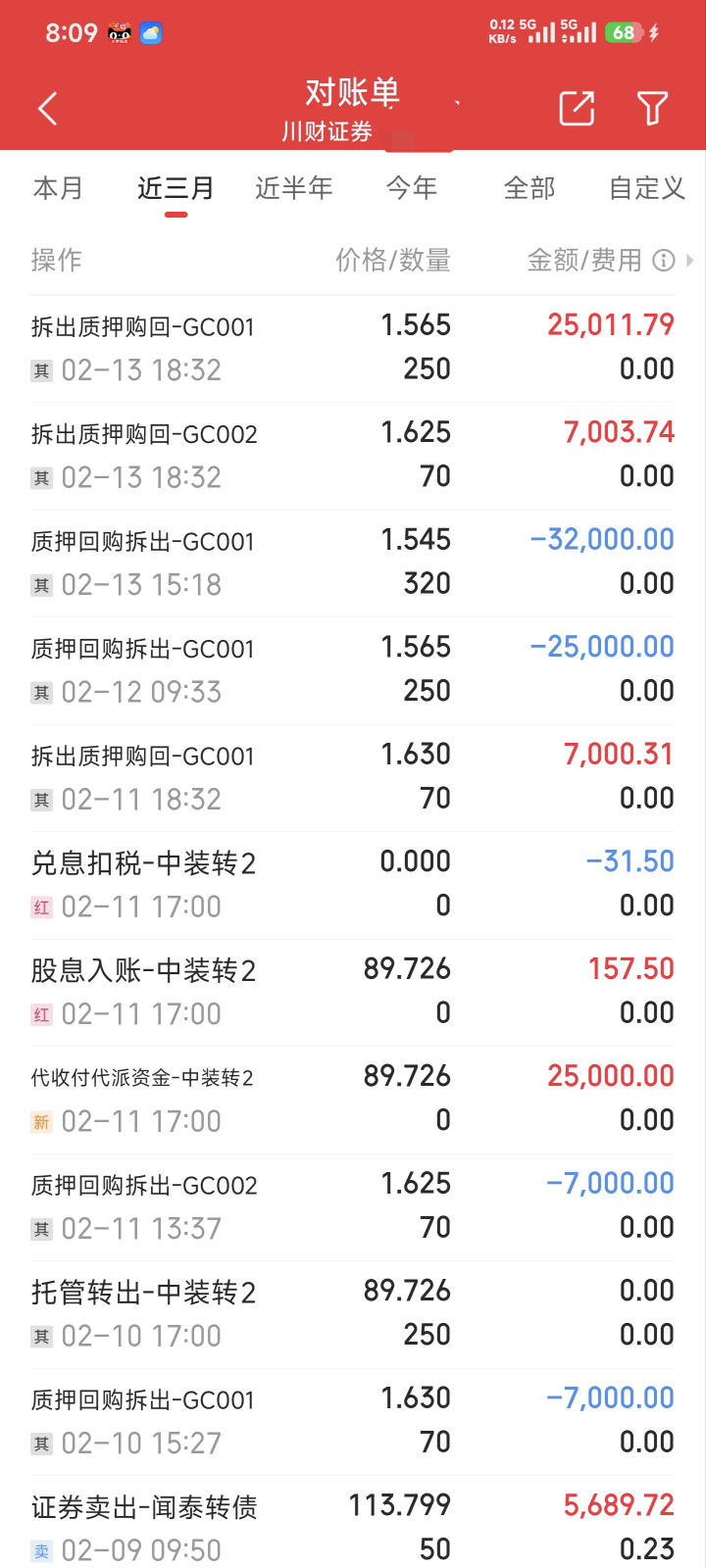706x1568 pixels.
Task: Open the 兑息扣税-中装转2 record
Action: click(x=353, y=884)
